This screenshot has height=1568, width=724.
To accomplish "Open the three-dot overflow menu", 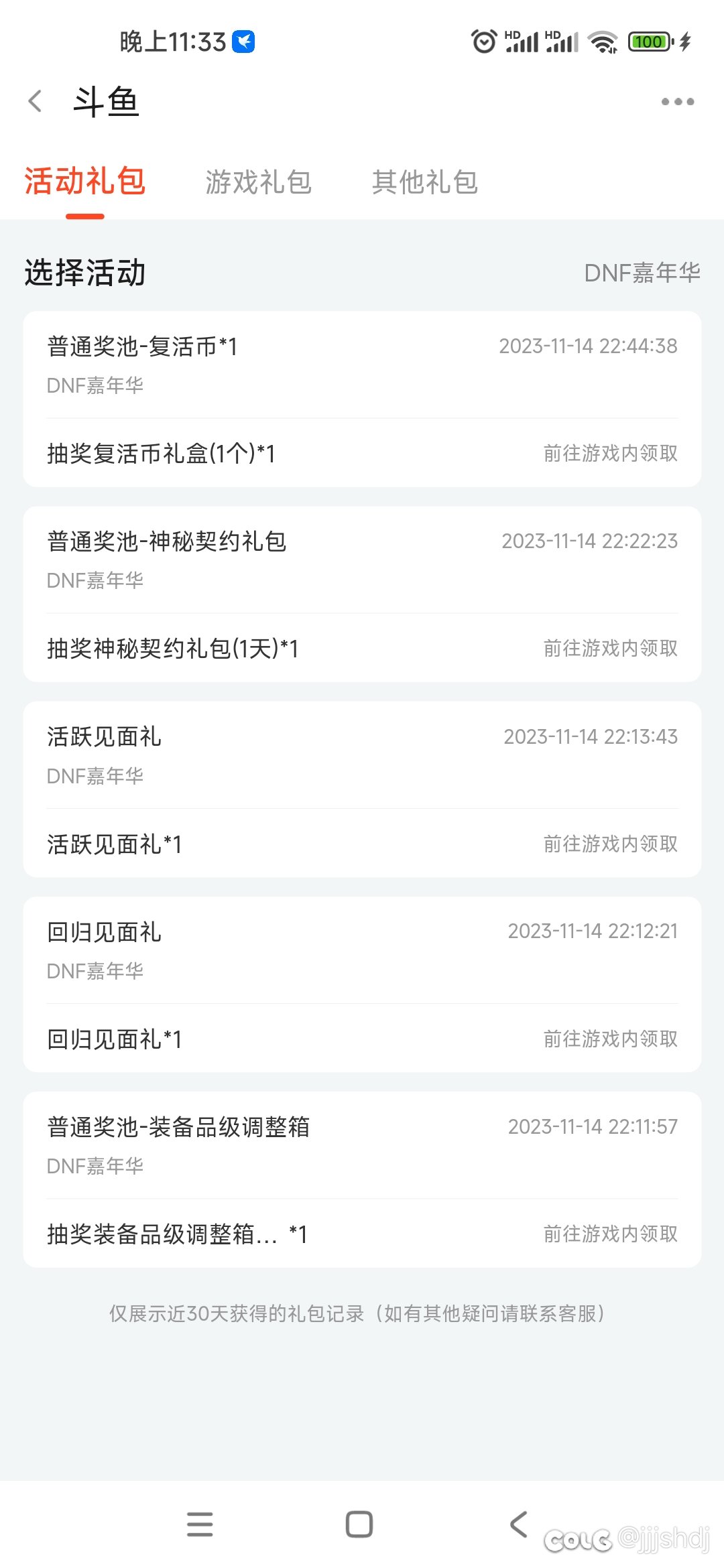I will click(x=677, y=102).
